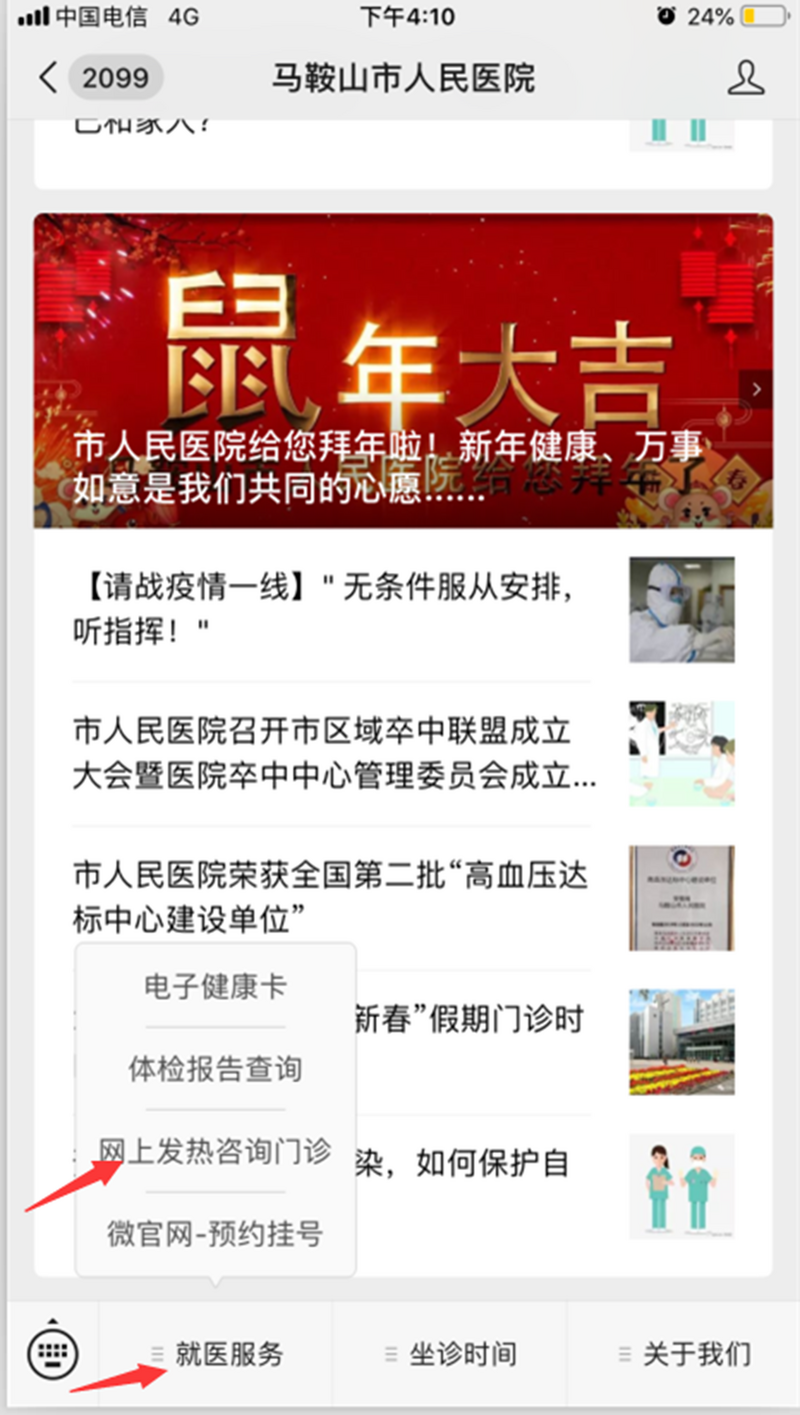Open the 坐诊时间 bottom menu
The width and height of the screenshot is (800, 1415).
click(x=450, y=1355)
